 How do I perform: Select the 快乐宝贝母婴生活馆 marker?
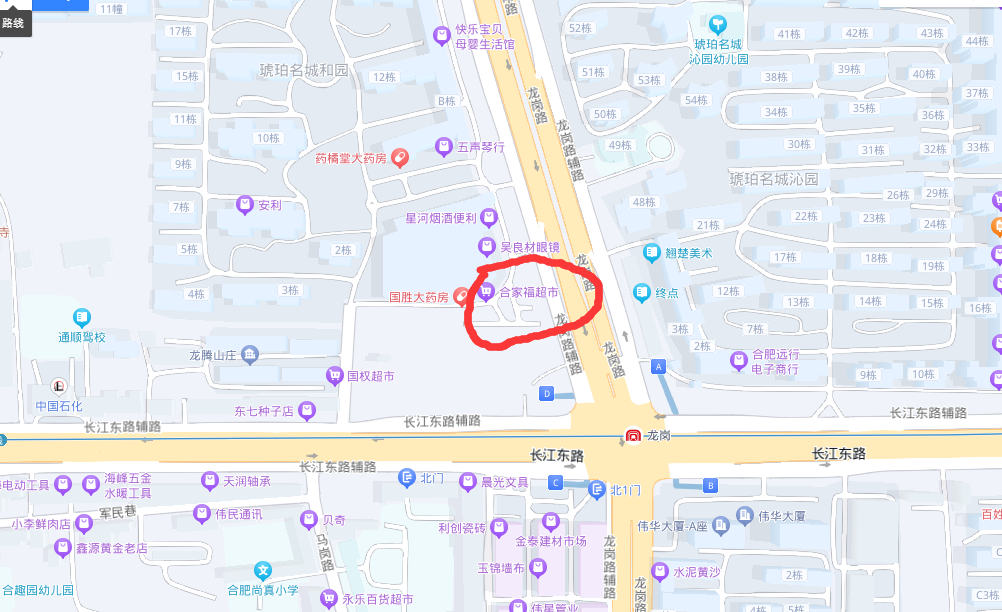click(441, 37)
